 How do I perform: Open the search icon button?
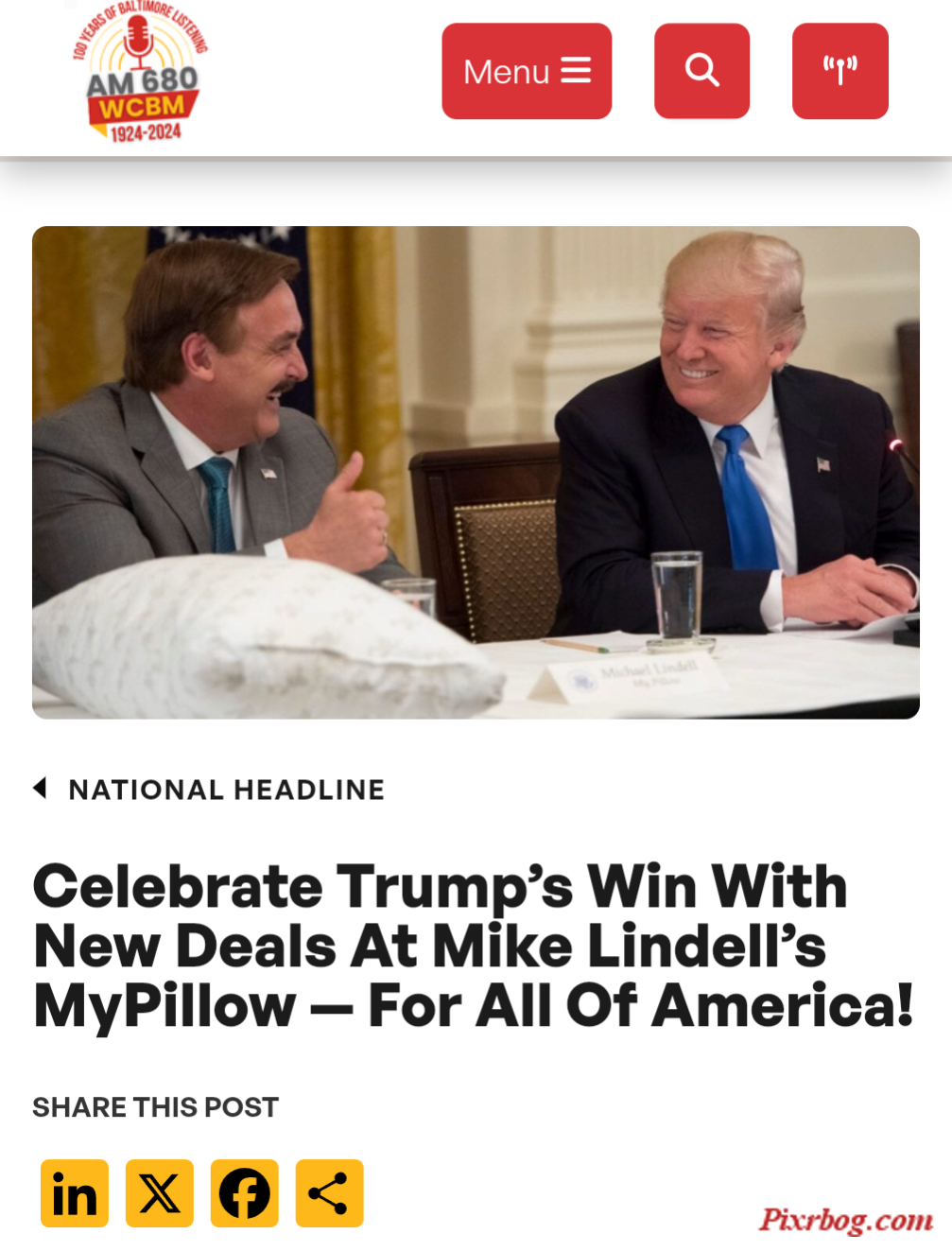click(x=701, y=71)
